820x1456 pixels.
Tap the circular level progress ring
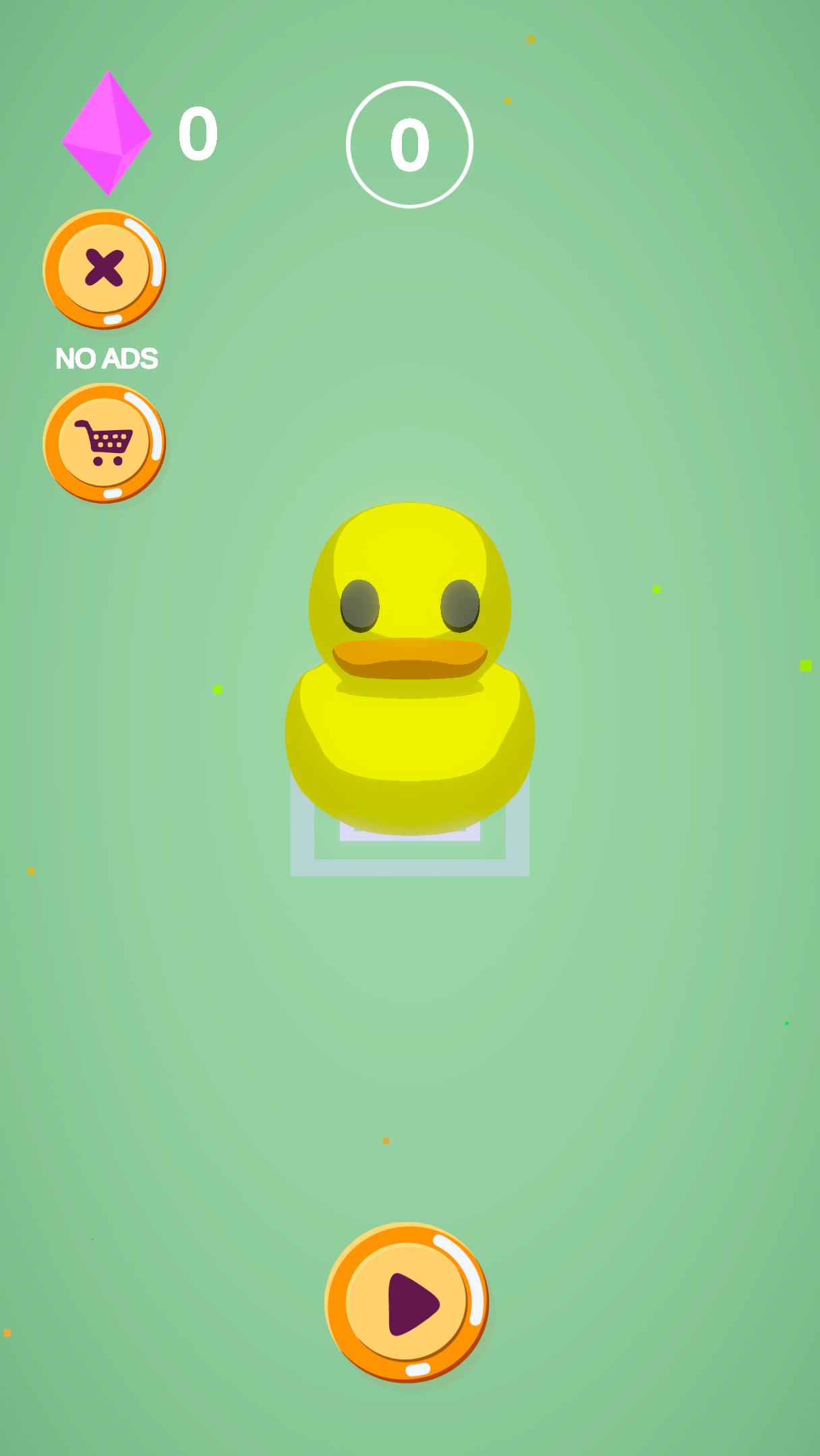(410, 145)
